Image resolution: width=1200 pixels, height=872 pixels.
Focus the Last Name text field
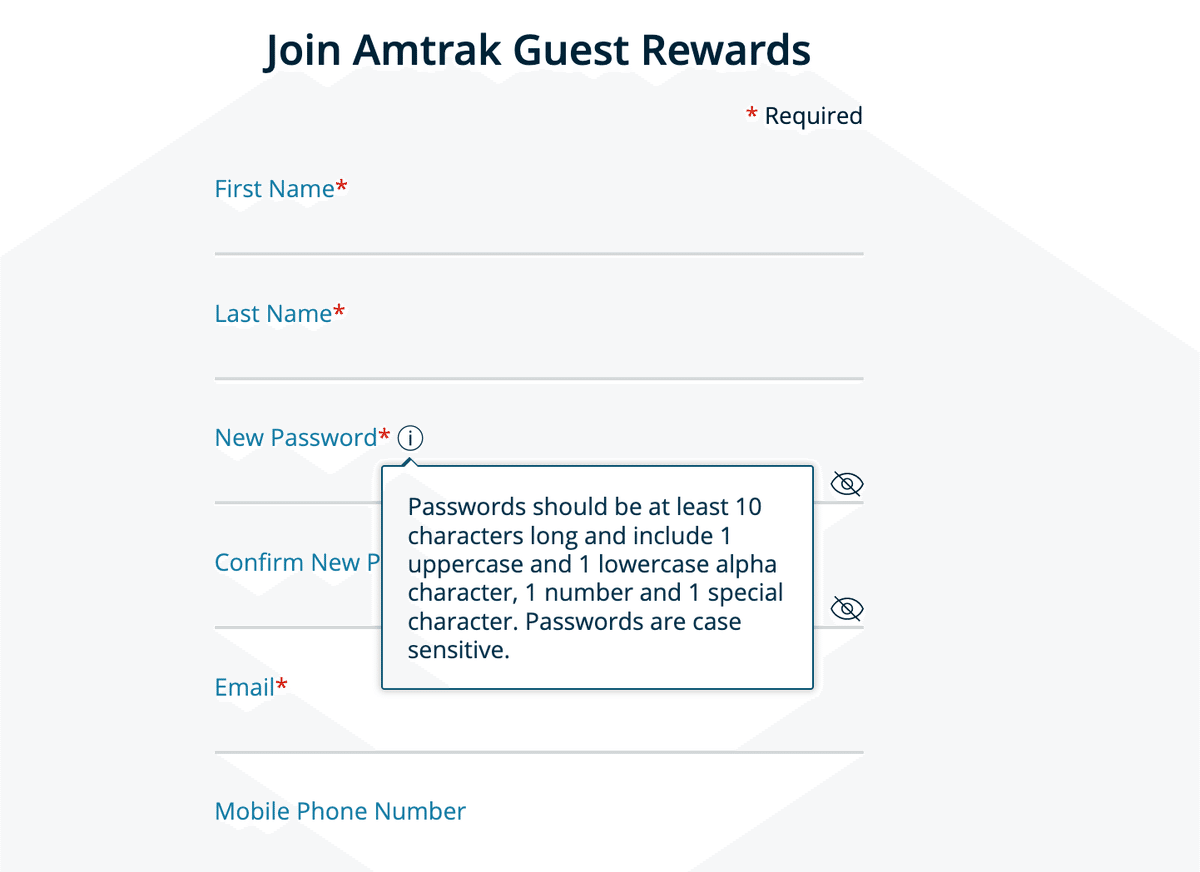pos(538,357)
